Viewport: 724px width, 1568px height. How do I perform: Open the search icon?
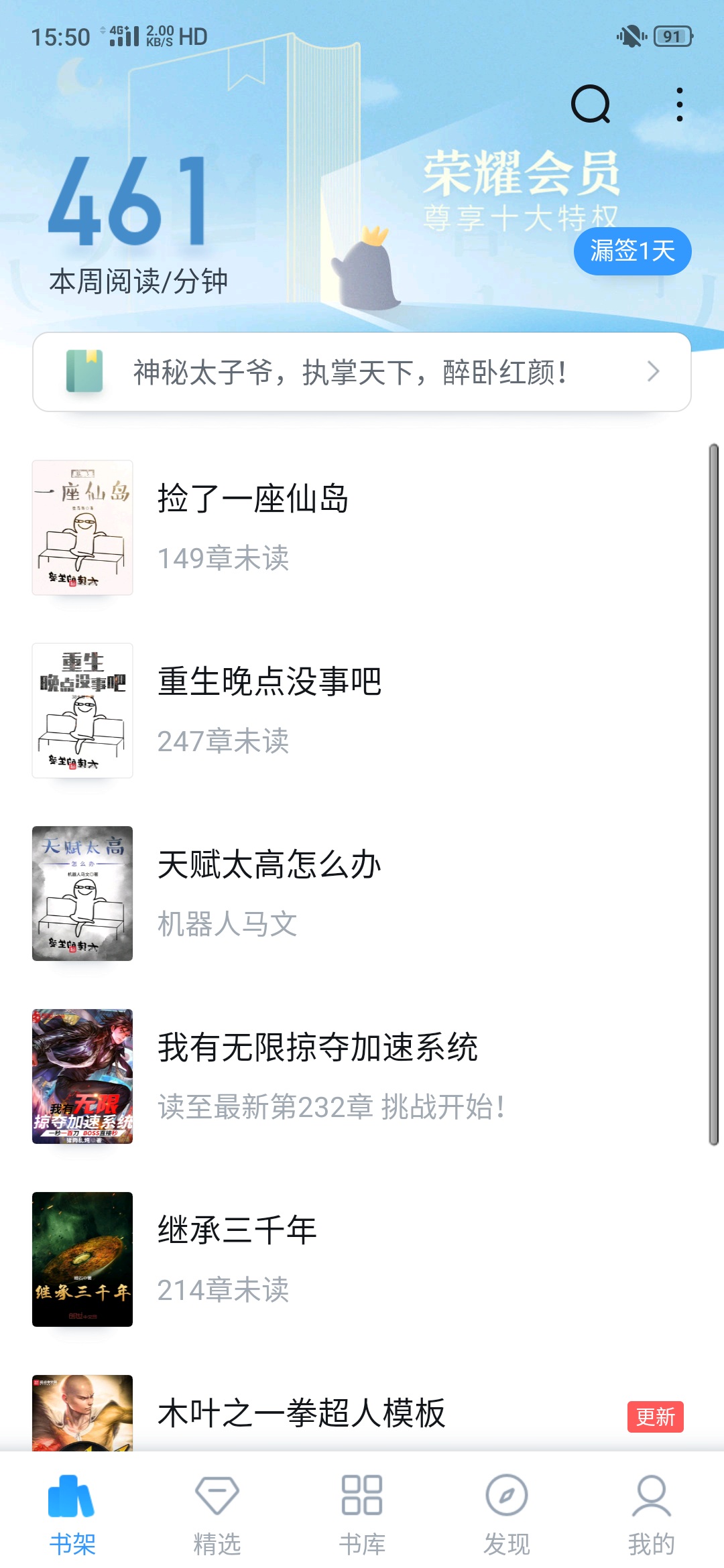point(591,105)
